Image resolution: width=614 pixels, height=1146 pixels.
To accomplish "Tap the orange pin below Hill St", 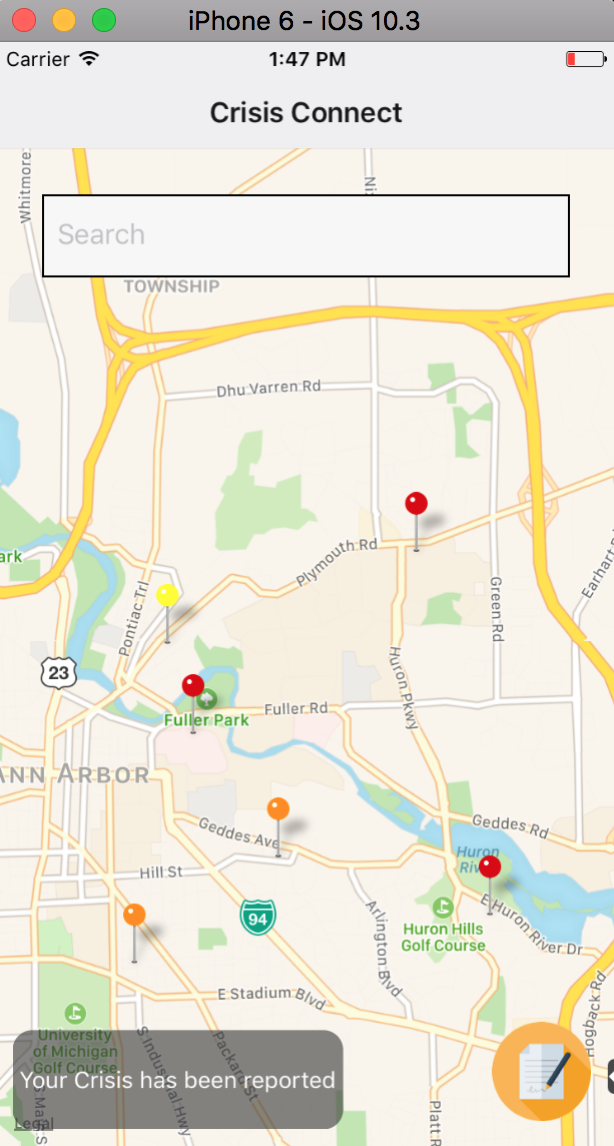I will click(134, 915).
